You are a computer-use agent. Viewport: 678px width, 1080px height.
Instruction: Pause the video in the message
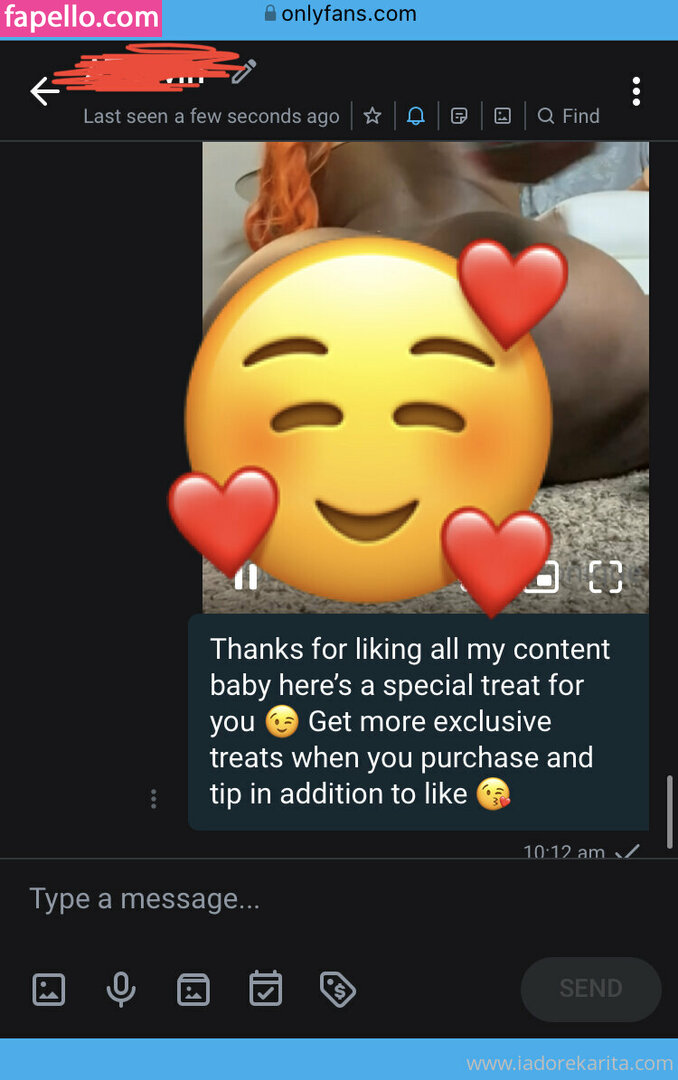(x=246, y=577)
